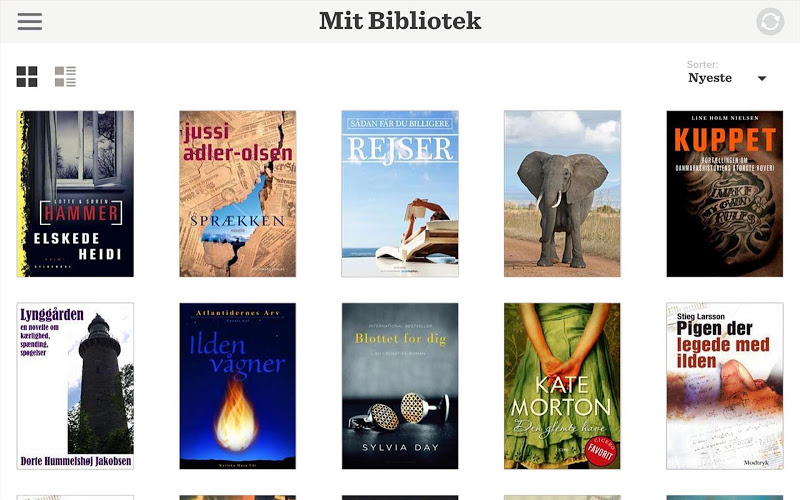The height and width of the screenshot is (500, 800).
Task: Open Sylvia Day's Blottet for dig
Action: point(400,386)
